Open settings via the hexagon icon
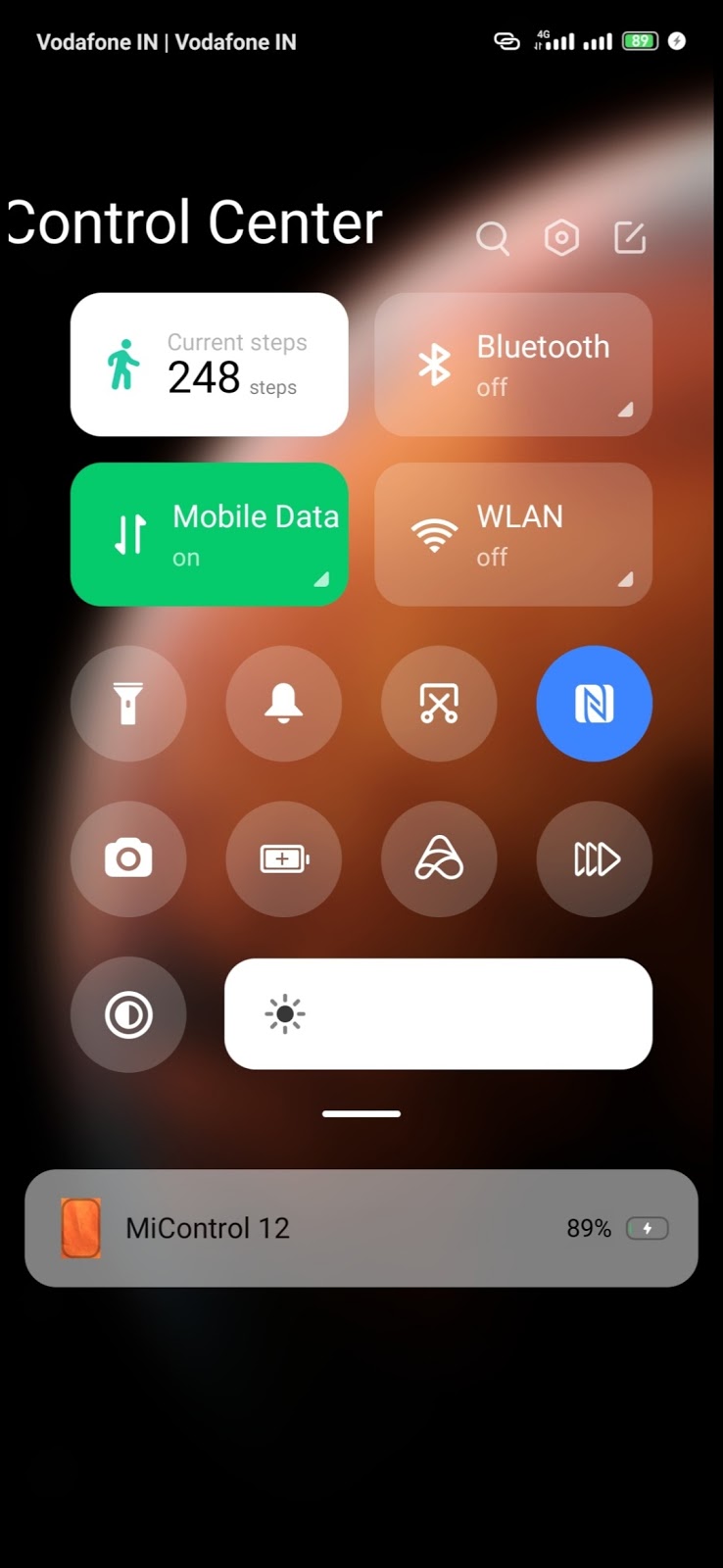The width and height of the screenshot is (723, 1568). (561, 237)
